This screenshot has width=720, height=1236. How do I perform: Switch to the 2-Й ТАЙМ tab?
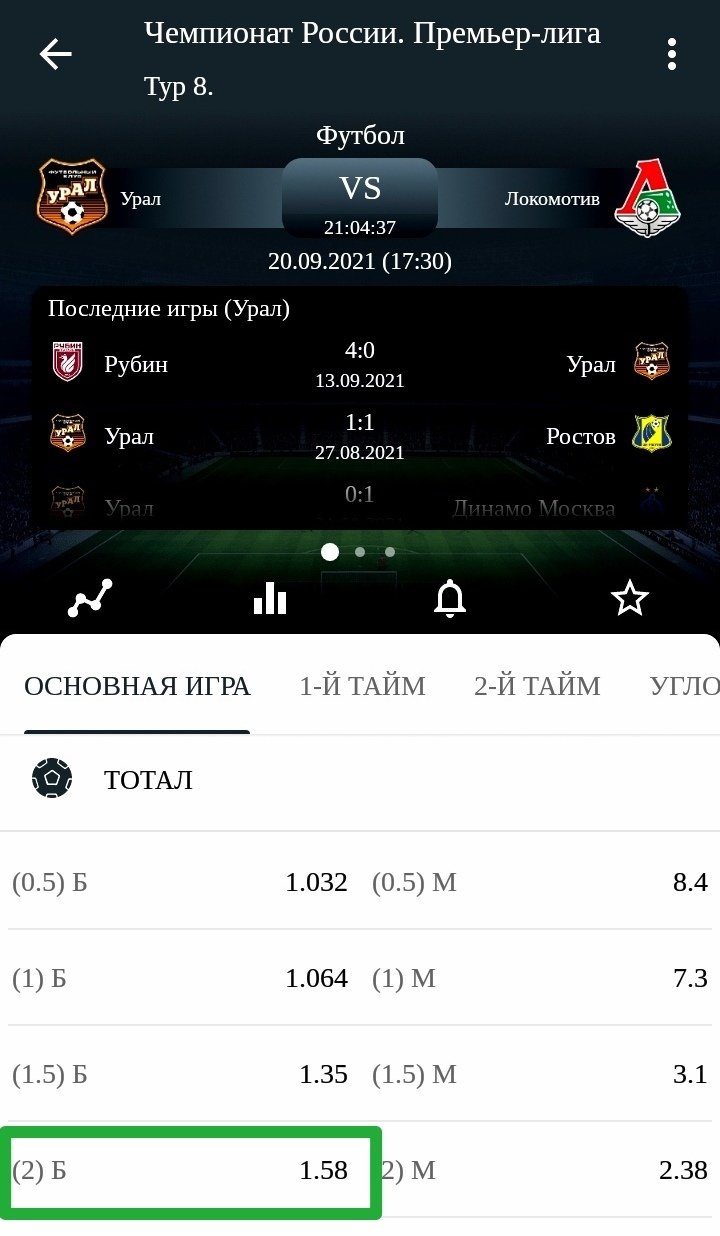click(537, 686)
